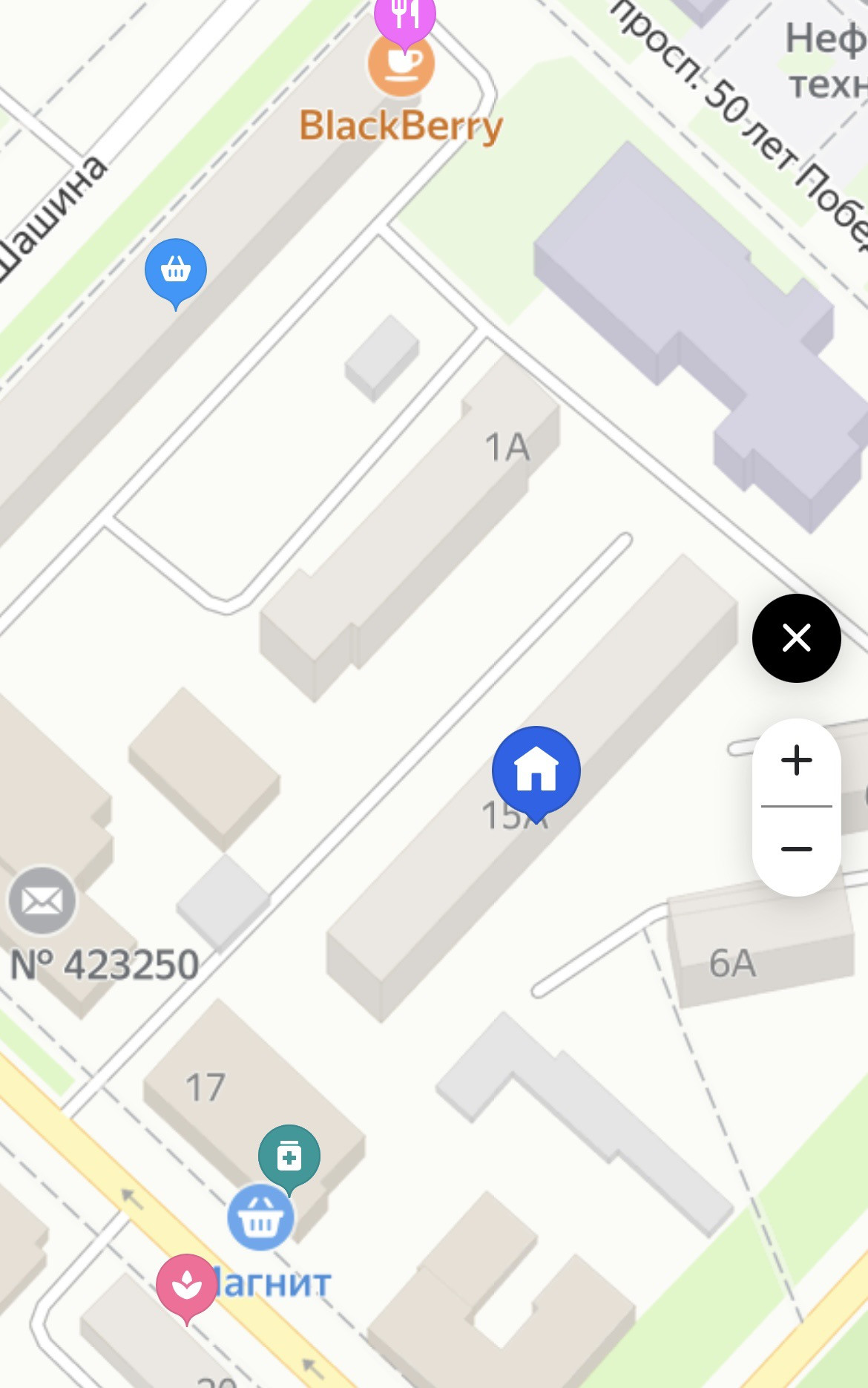Image resolution: width=868 pixels, height=1388 pixels.
Task: Zoom out of the map
Action: [796, 849]
